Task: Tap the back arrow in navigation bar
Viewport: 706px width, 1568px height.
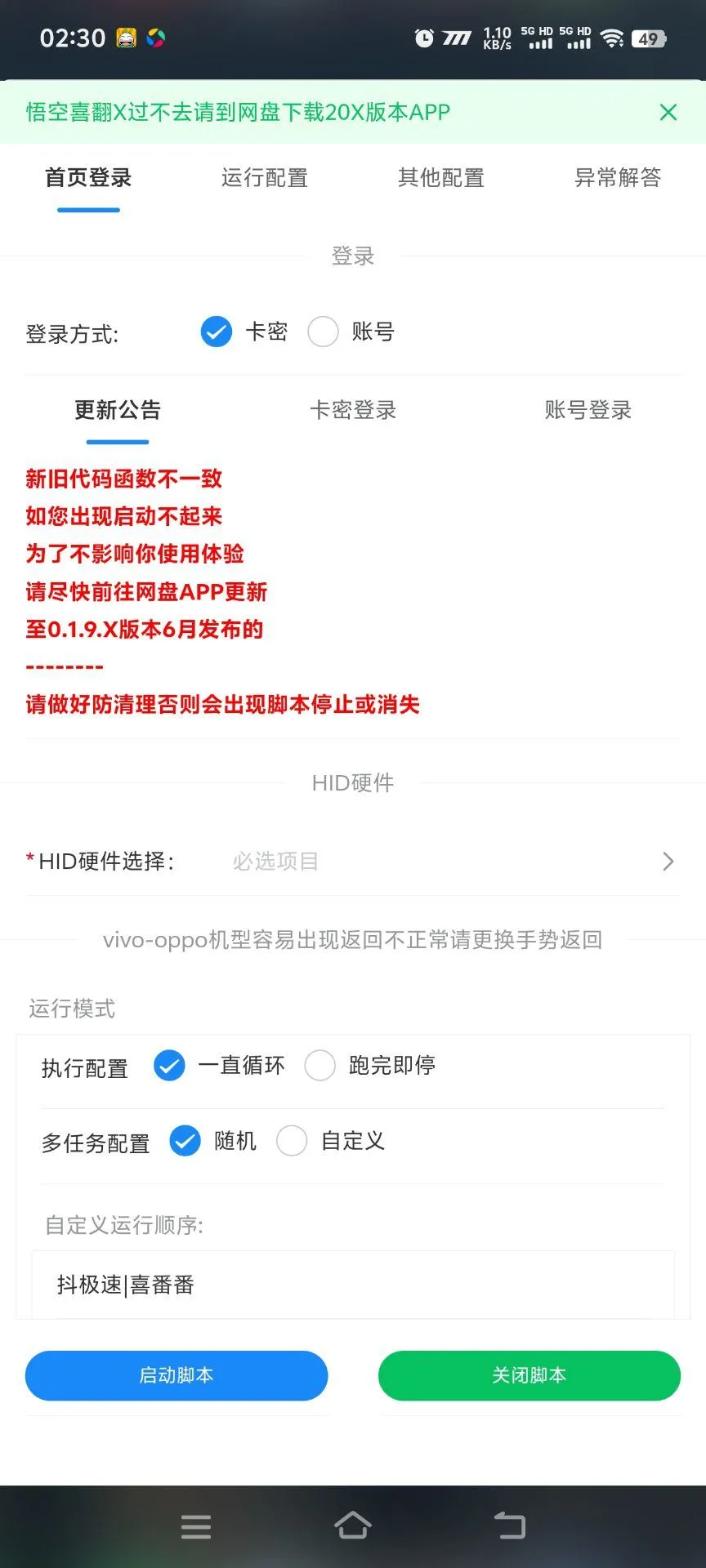Action: point(509,1526)
